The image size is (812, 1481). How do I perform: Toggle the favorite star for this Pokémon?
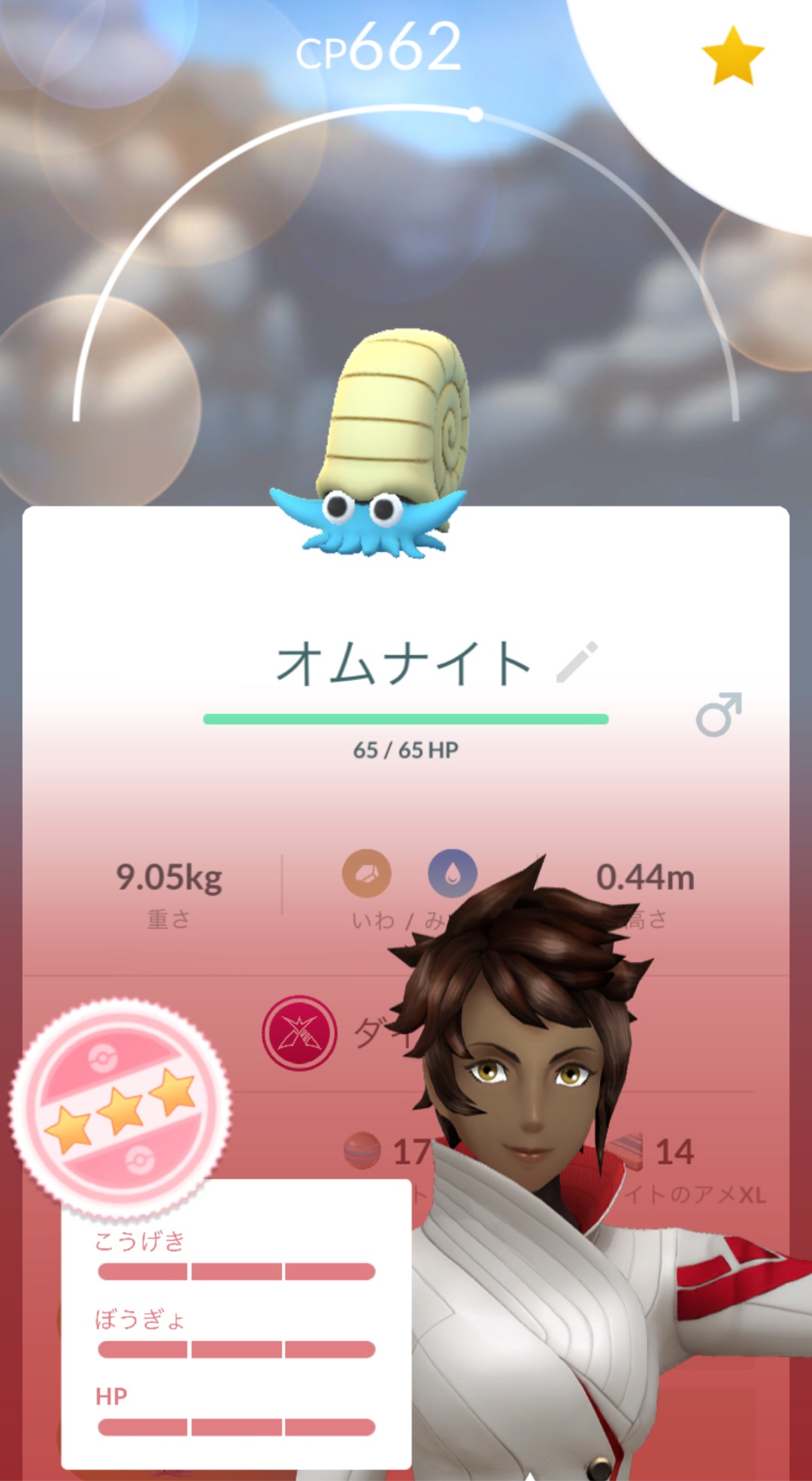point(732,56)
